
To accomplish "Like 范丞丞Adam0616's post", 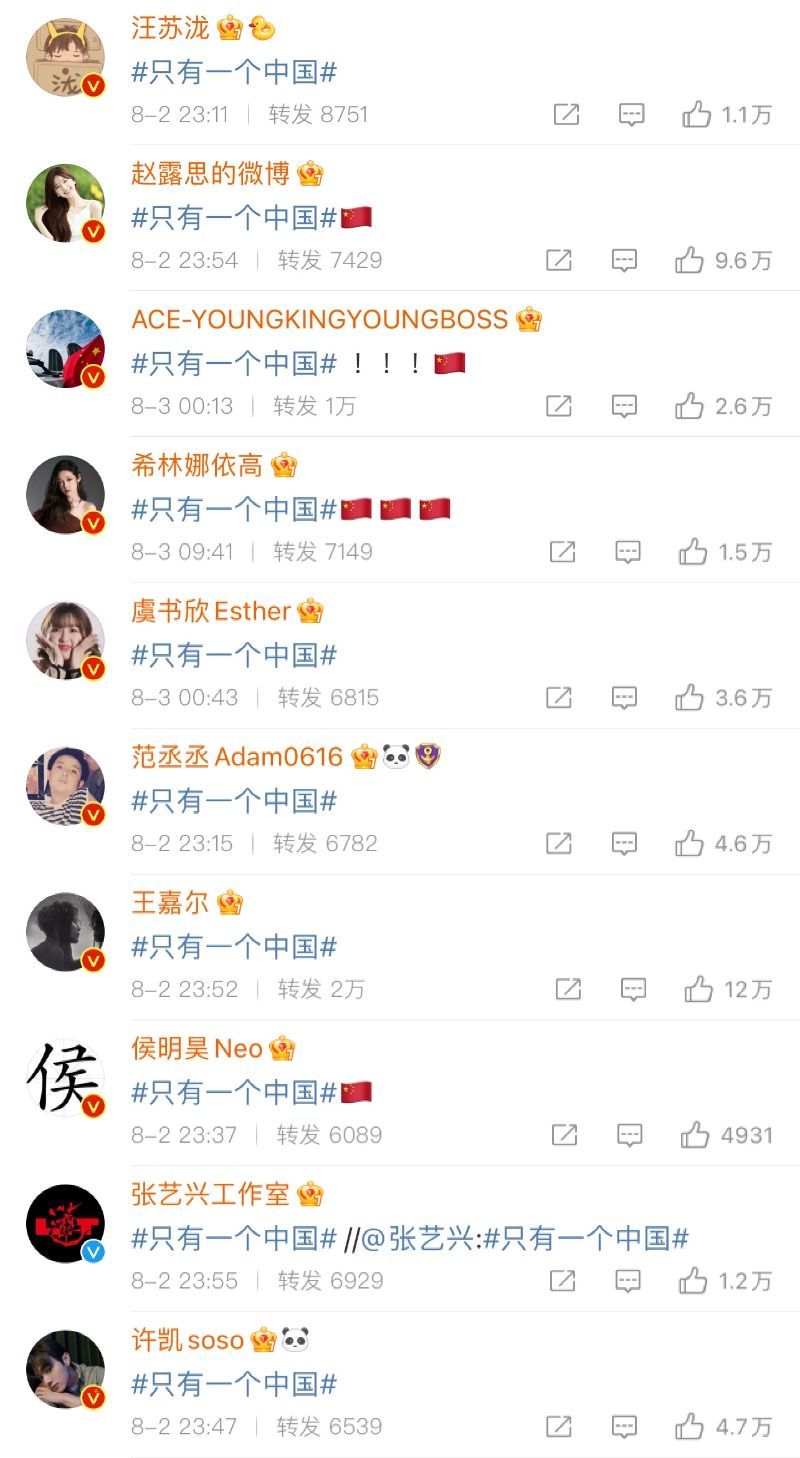I will (690, 843).
